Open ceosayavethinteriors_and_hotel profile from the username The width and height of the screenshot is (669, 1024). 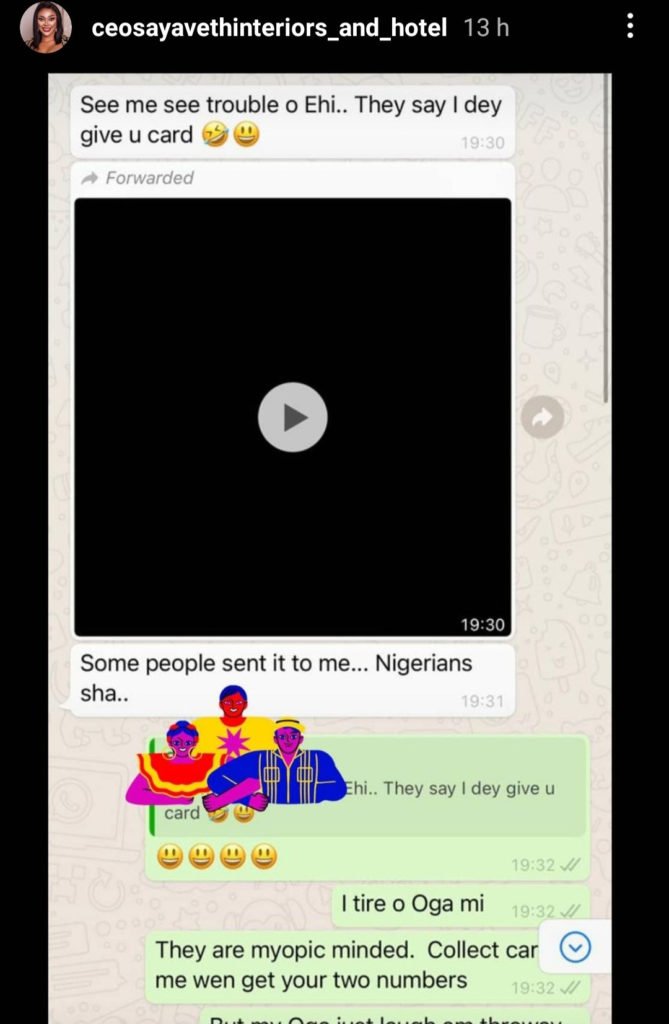tap(269, 27)
